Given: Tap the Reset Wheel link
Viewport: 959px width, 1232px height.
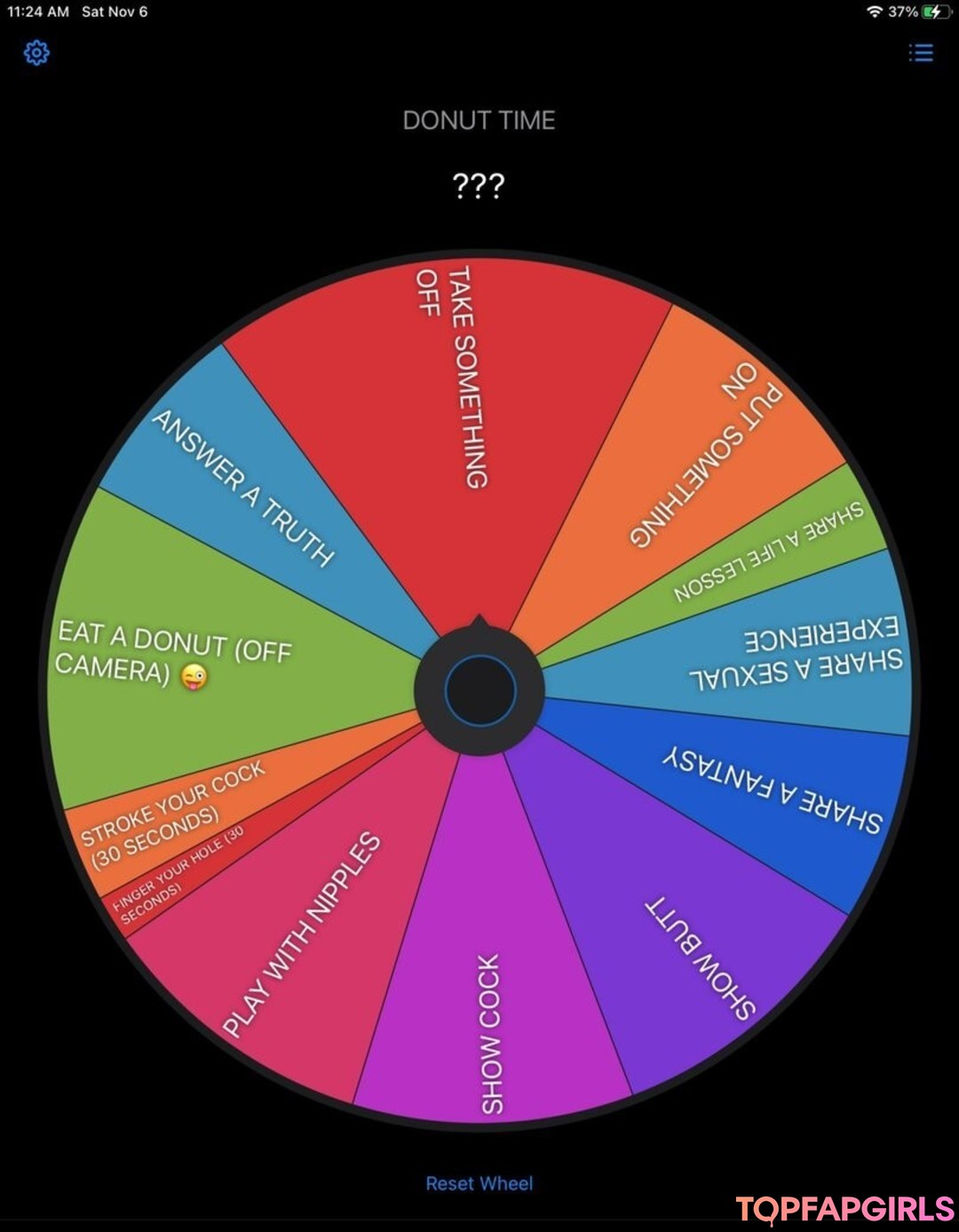Looking at the screenshot, I should (x=479, y=1183).
